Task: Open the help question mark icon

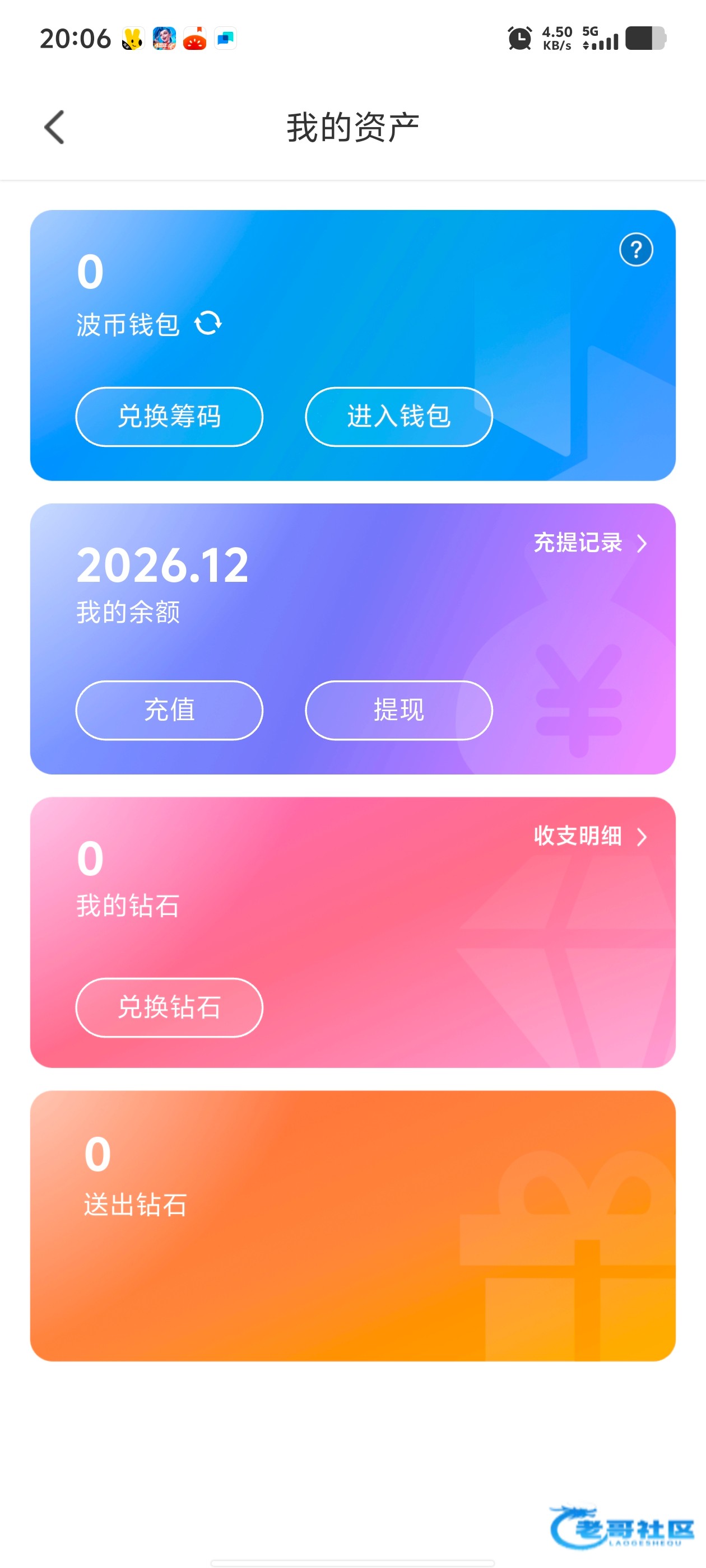Action: click(636, 250)
